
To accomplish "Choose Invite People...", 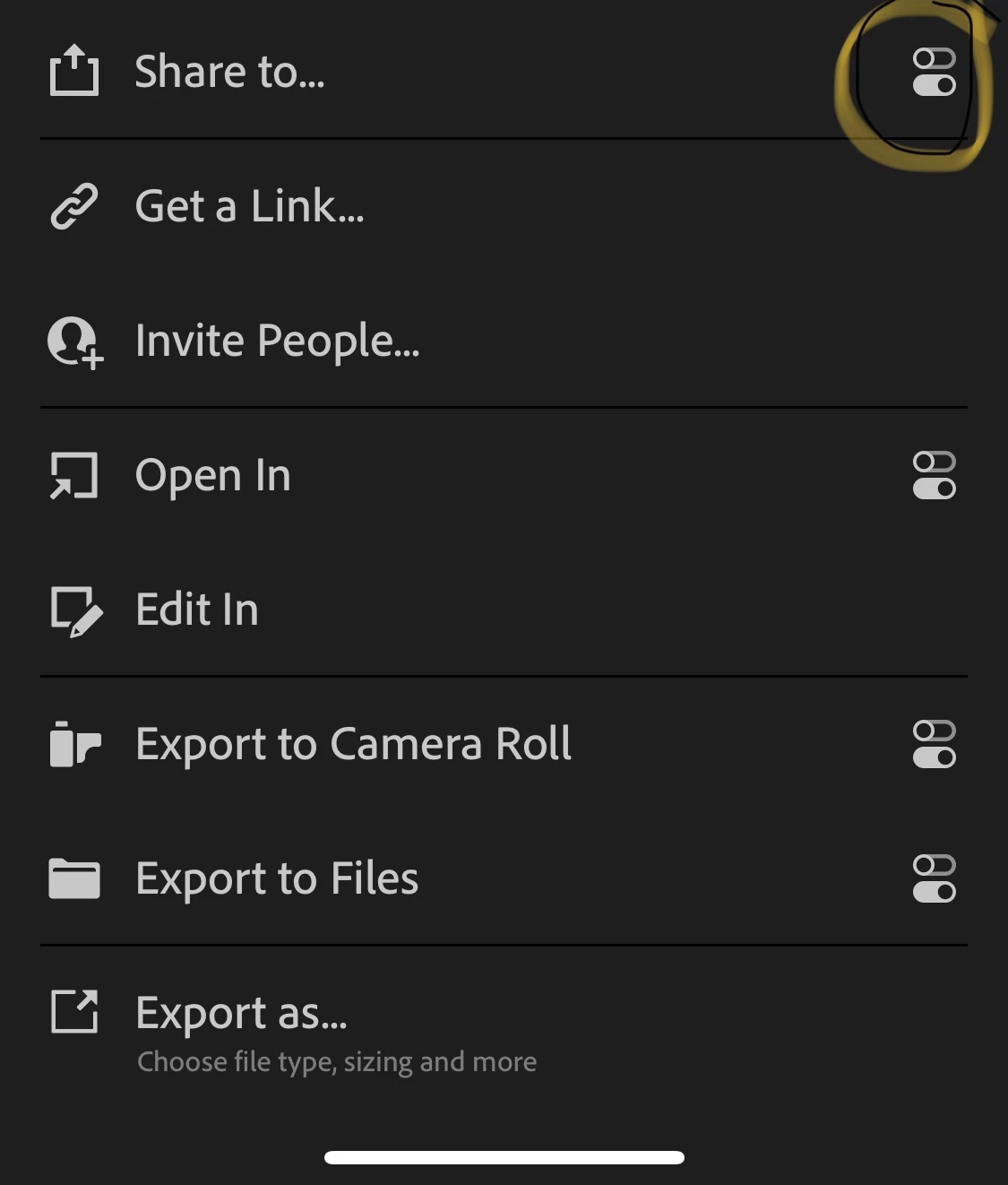I will 277,341.
